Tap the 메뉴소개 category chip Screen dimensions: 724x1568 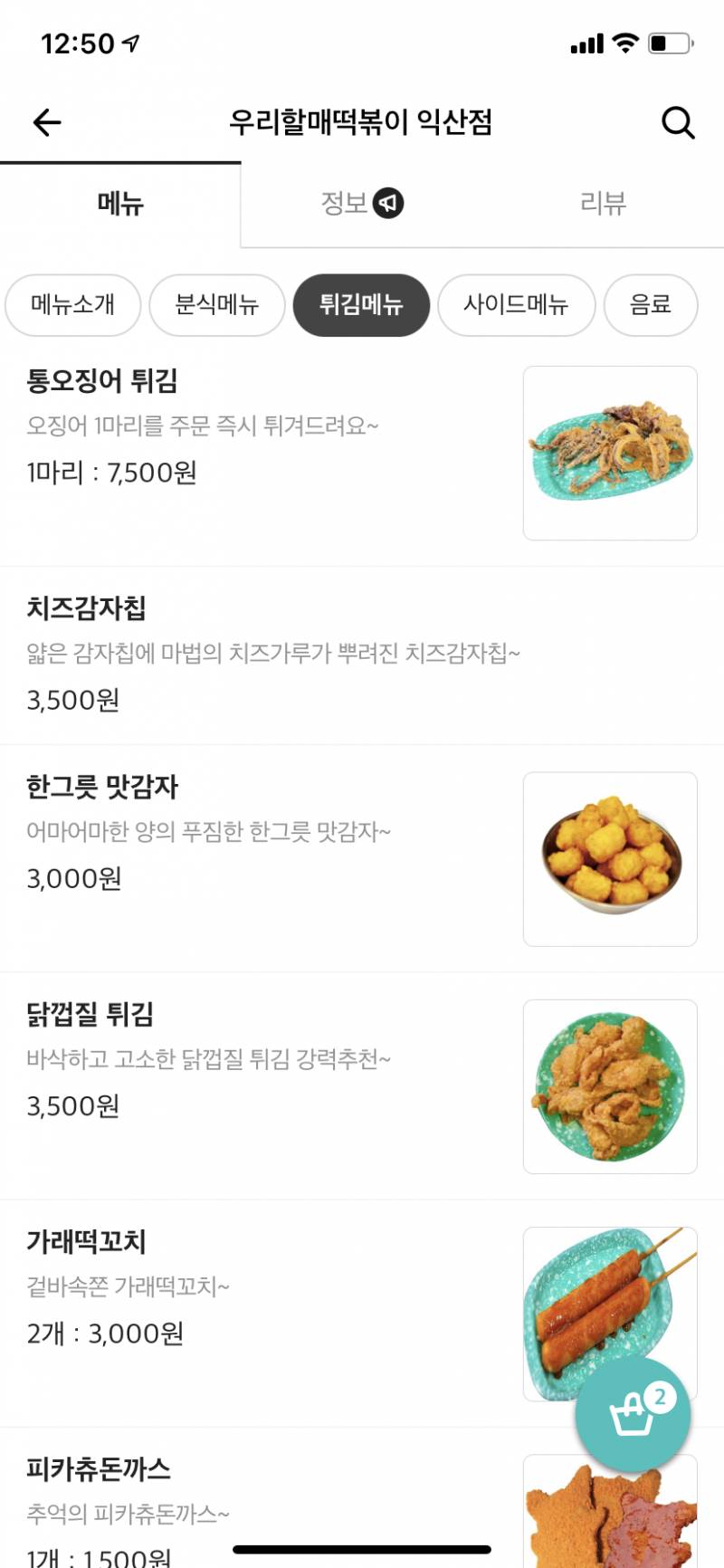(72, 305)
